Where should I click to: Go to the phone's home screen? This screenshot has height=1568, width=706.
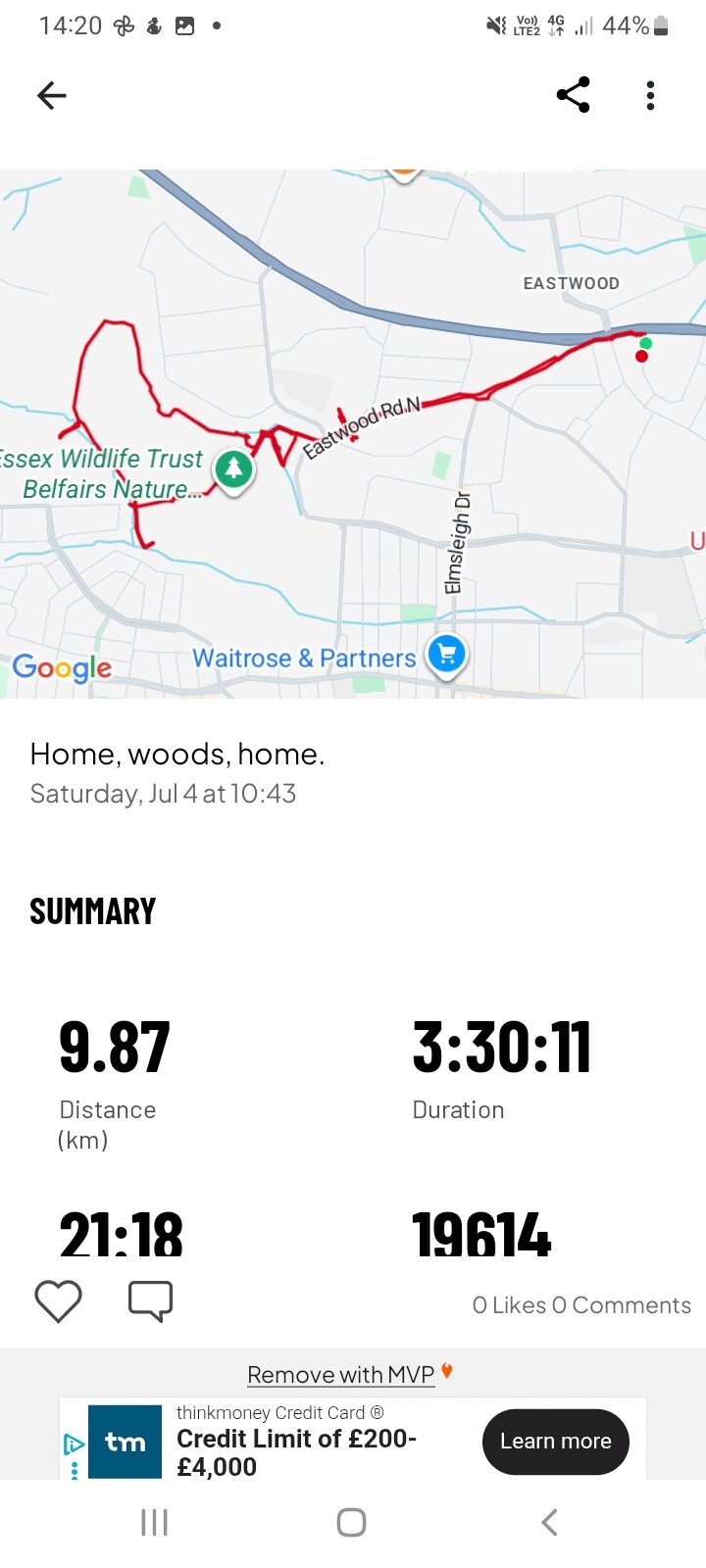click(x=351, y=1522)
